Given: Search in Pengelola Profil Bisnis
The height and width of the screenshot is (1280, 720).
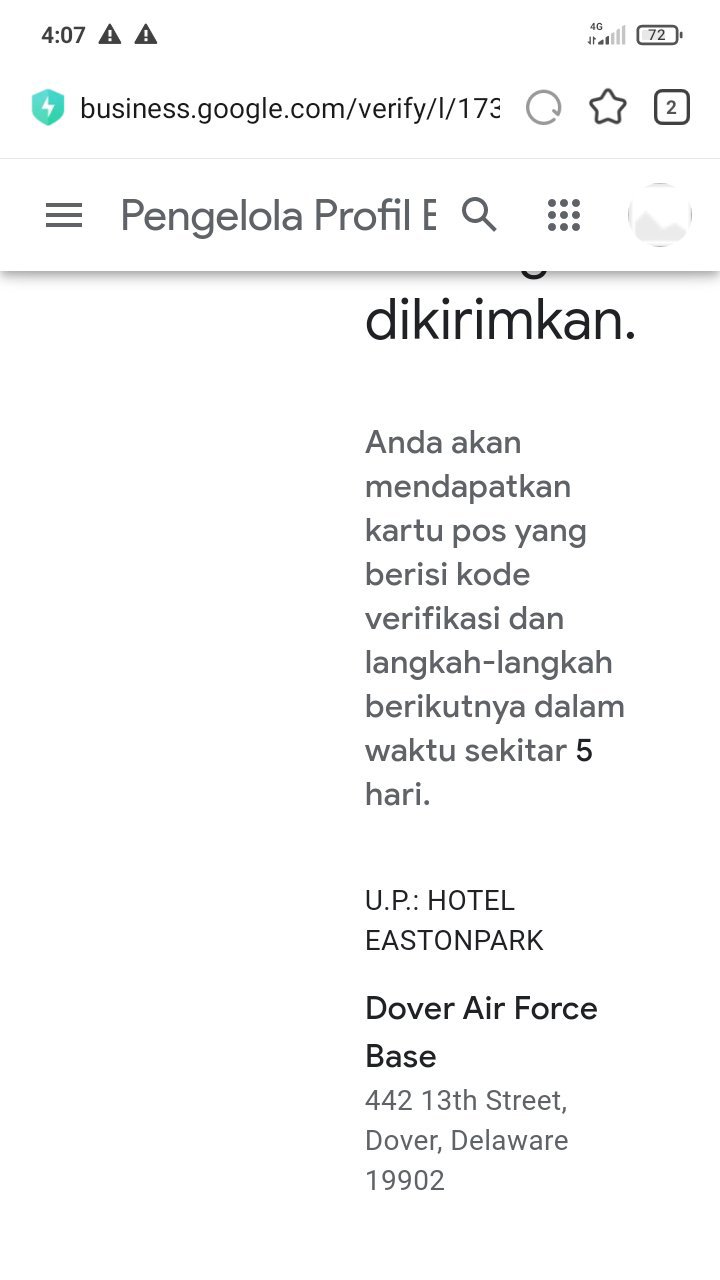Looking at the screenshot, I should pyautogui.click(x=479, y=214).
